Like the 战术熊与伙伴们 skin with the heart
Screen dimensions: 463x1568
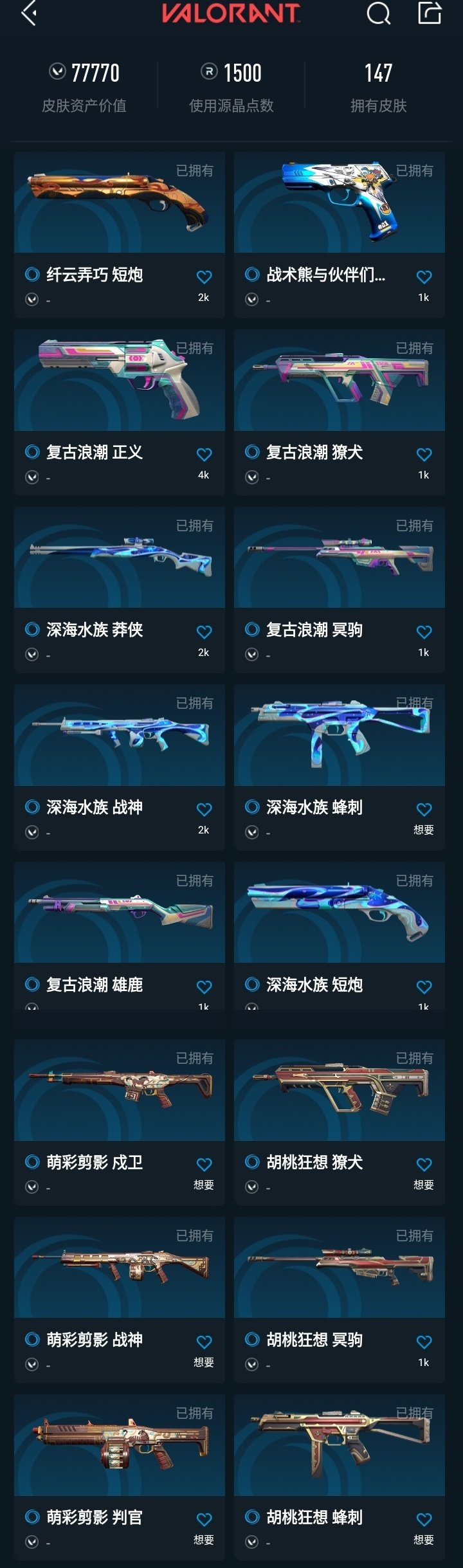click(x=424, y=277)
